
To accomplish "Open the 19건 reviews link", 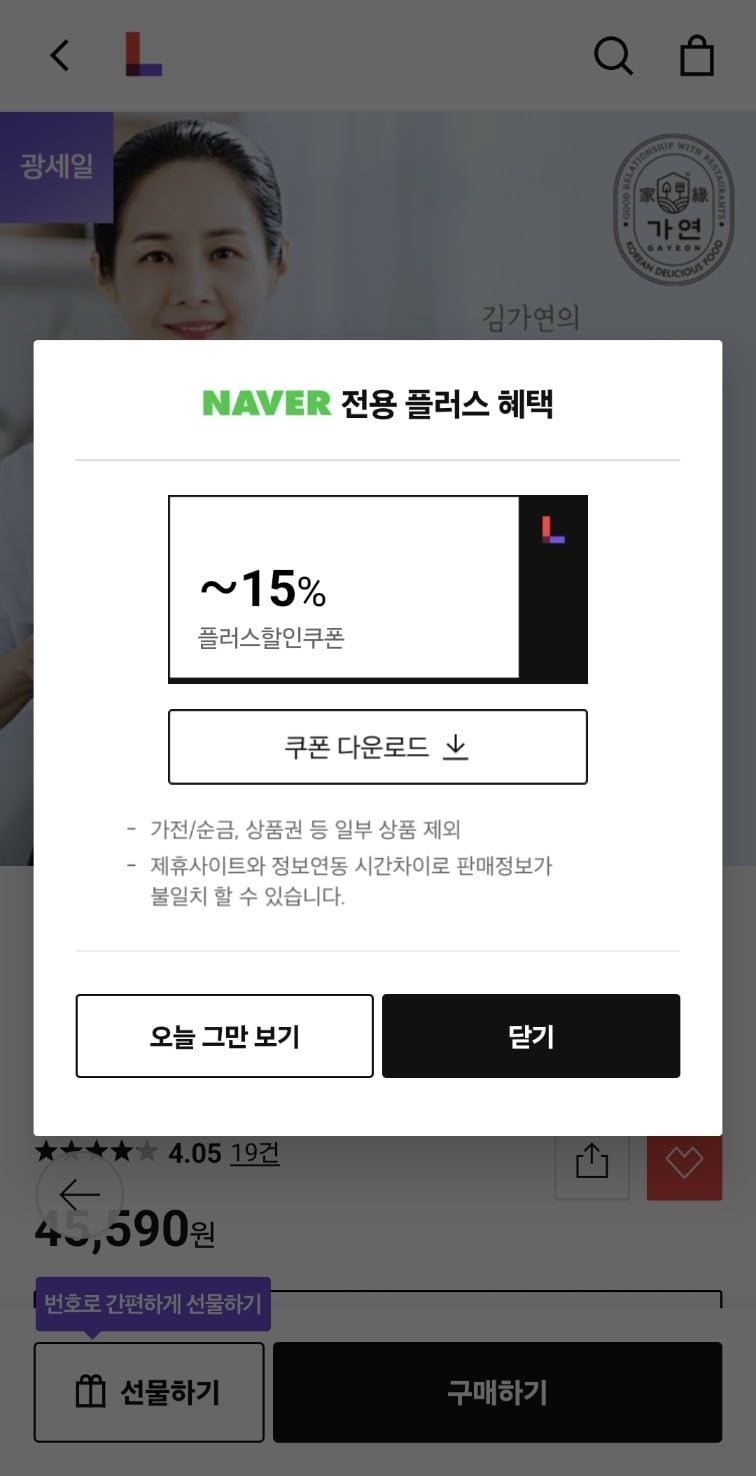I will pyautogui.click(x=255, y=1153).
